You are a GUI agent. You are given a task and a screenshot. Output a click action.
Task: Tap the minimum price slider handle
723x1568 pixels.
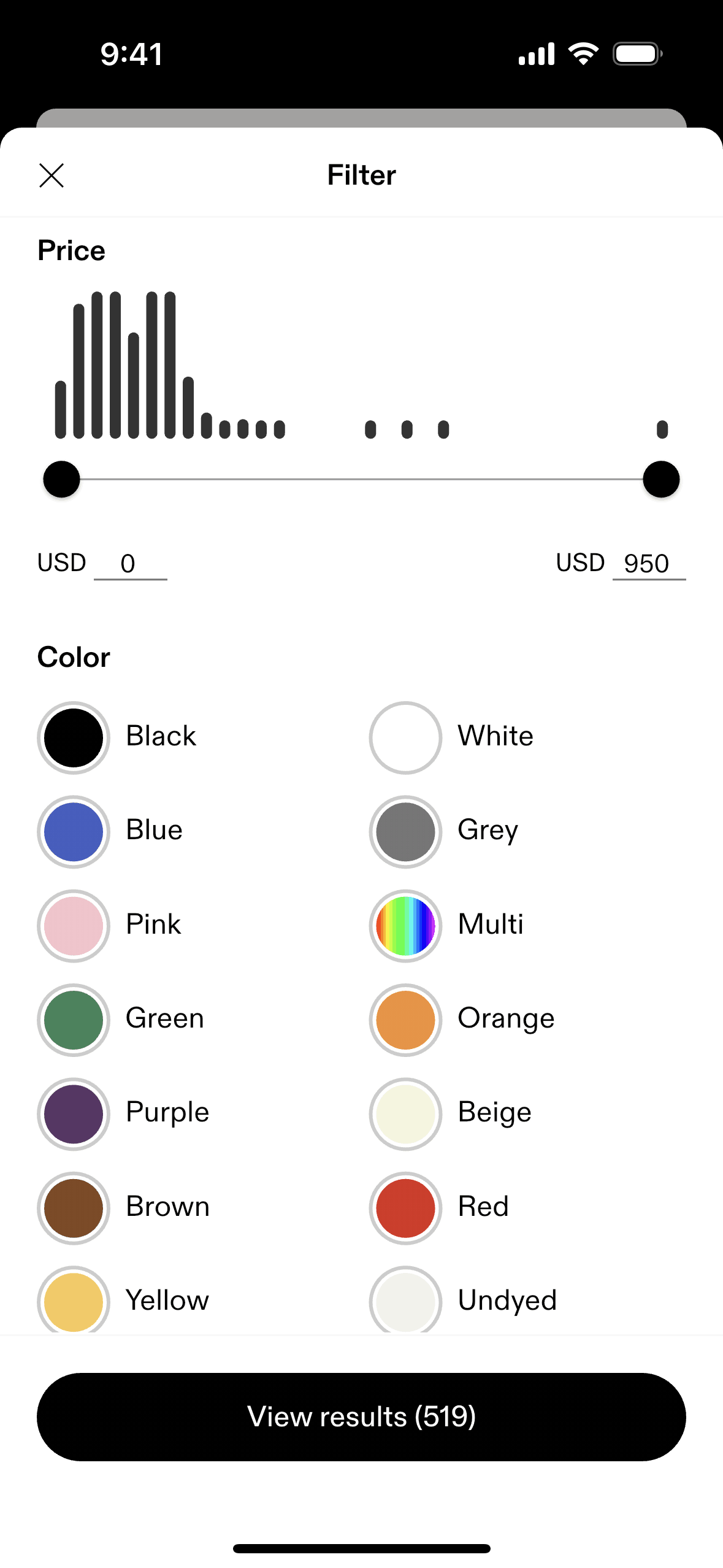(x=61, y=479)
